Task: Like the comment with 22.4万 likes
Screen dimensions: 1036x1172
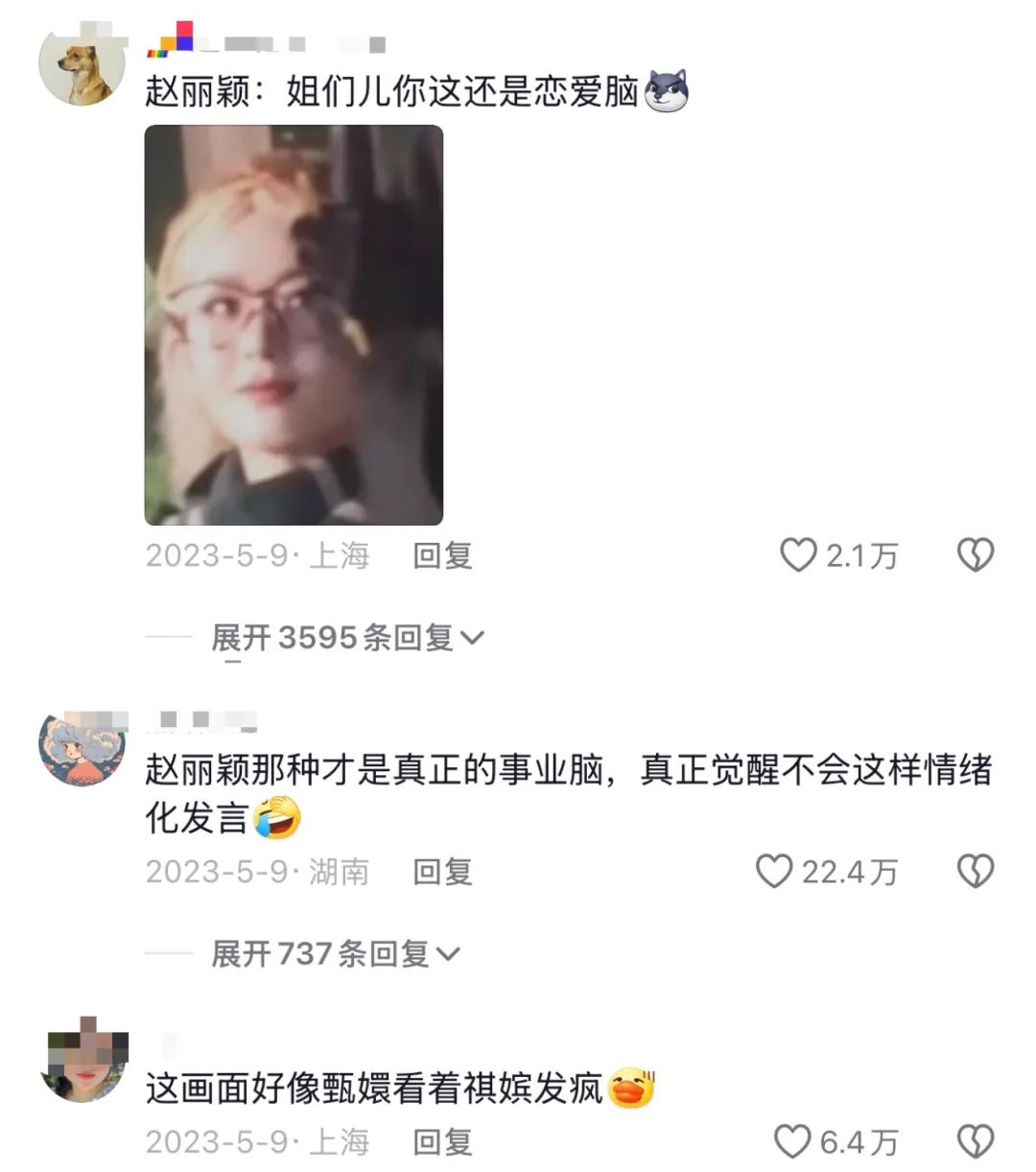Action: (x=774, y=872)
